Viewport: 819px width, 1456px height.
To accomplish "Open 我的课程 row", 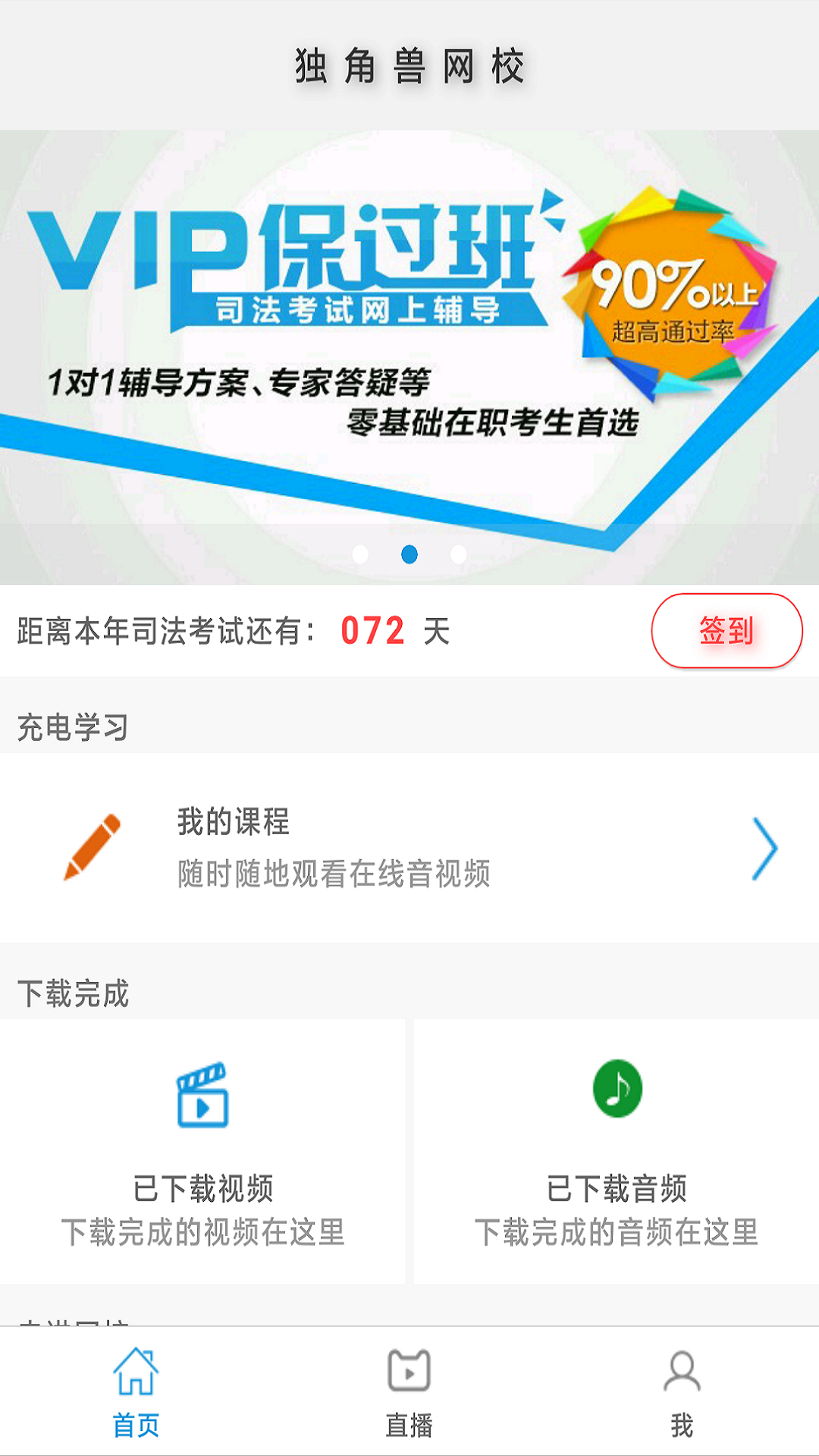I will [409, 848].
